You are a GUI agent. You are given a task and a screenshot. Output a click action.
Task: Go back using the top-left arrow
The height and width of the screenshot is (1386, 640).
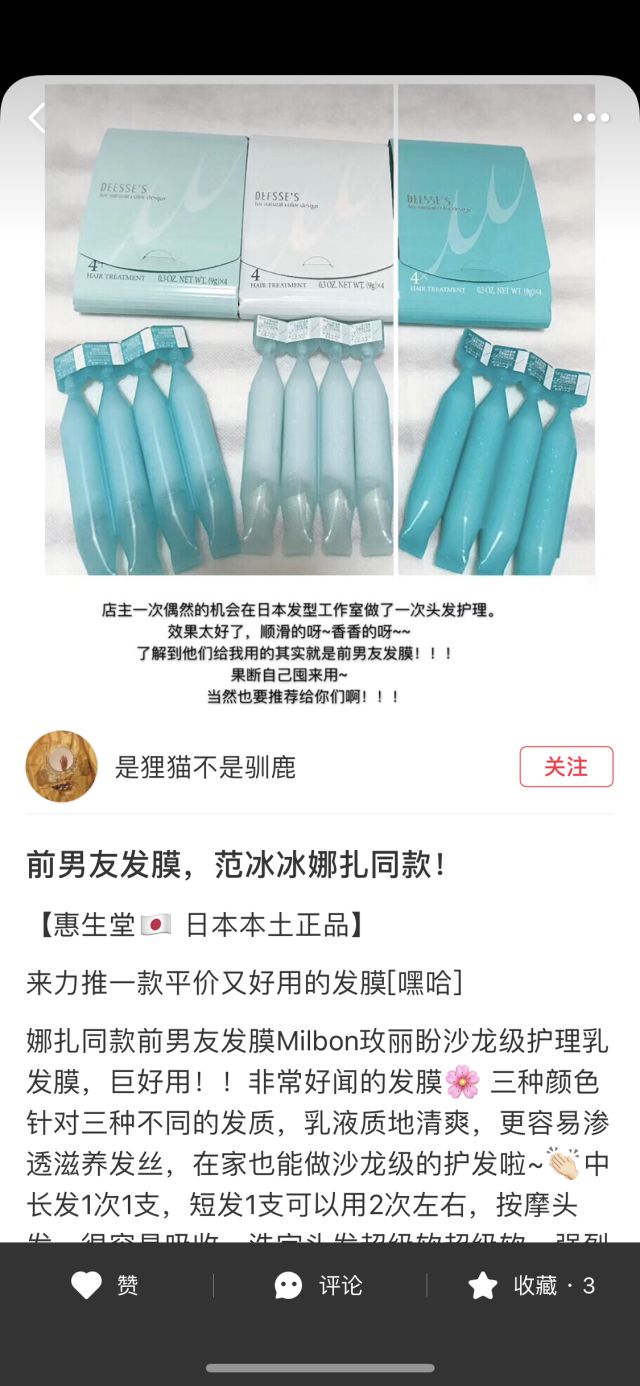coord(37,118)
